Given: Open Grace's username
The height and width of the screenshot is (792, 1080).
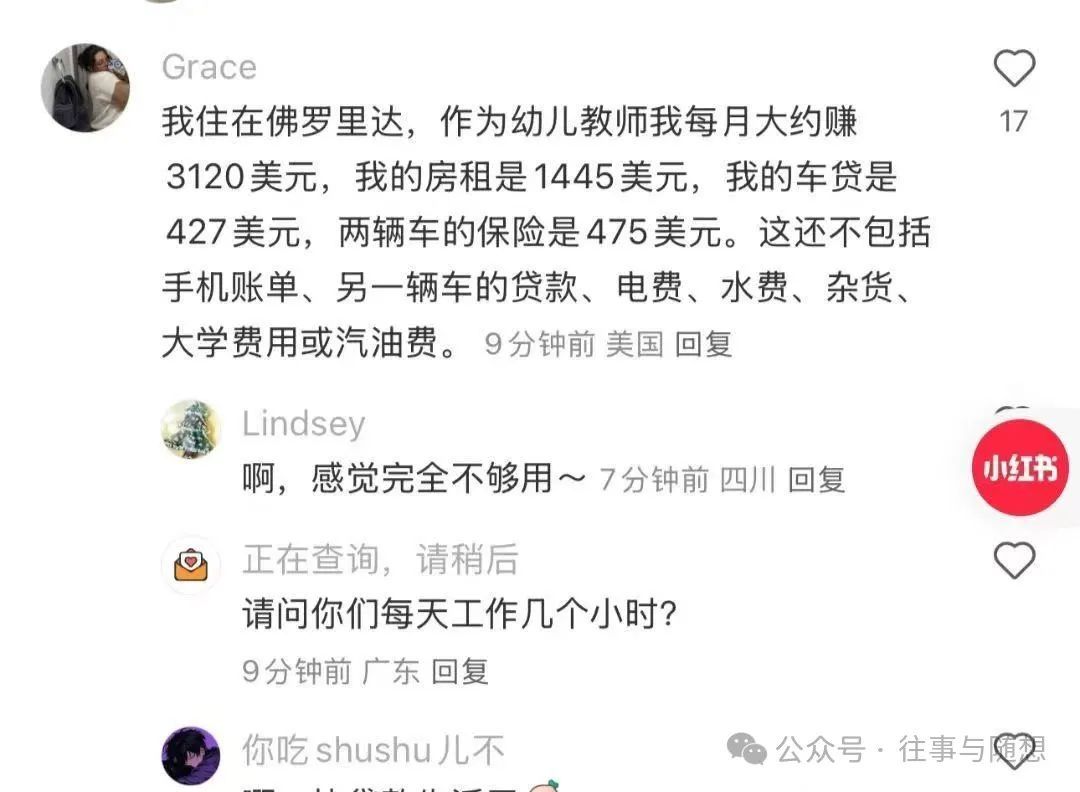Looking at the screenshot, I should [209, 67].
